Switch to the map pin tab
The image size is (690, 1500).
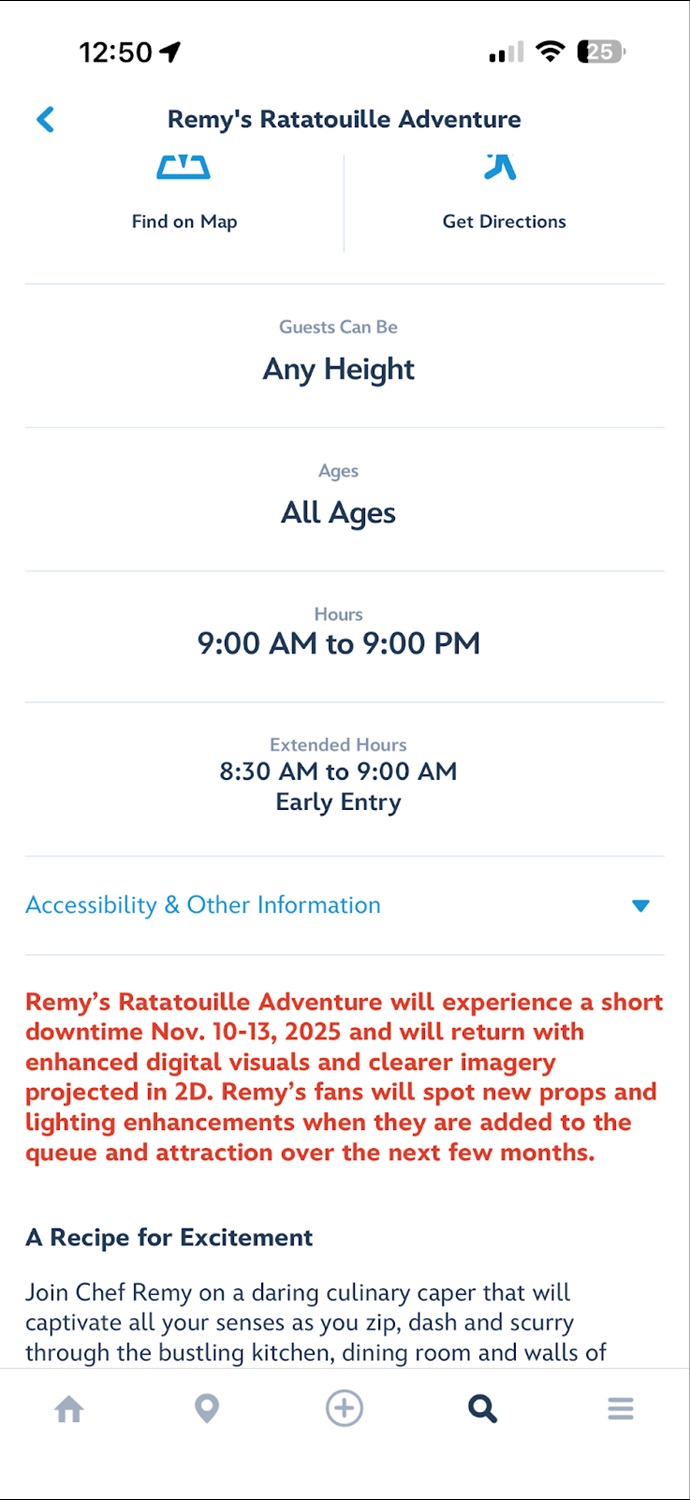tap(207, 1410)
